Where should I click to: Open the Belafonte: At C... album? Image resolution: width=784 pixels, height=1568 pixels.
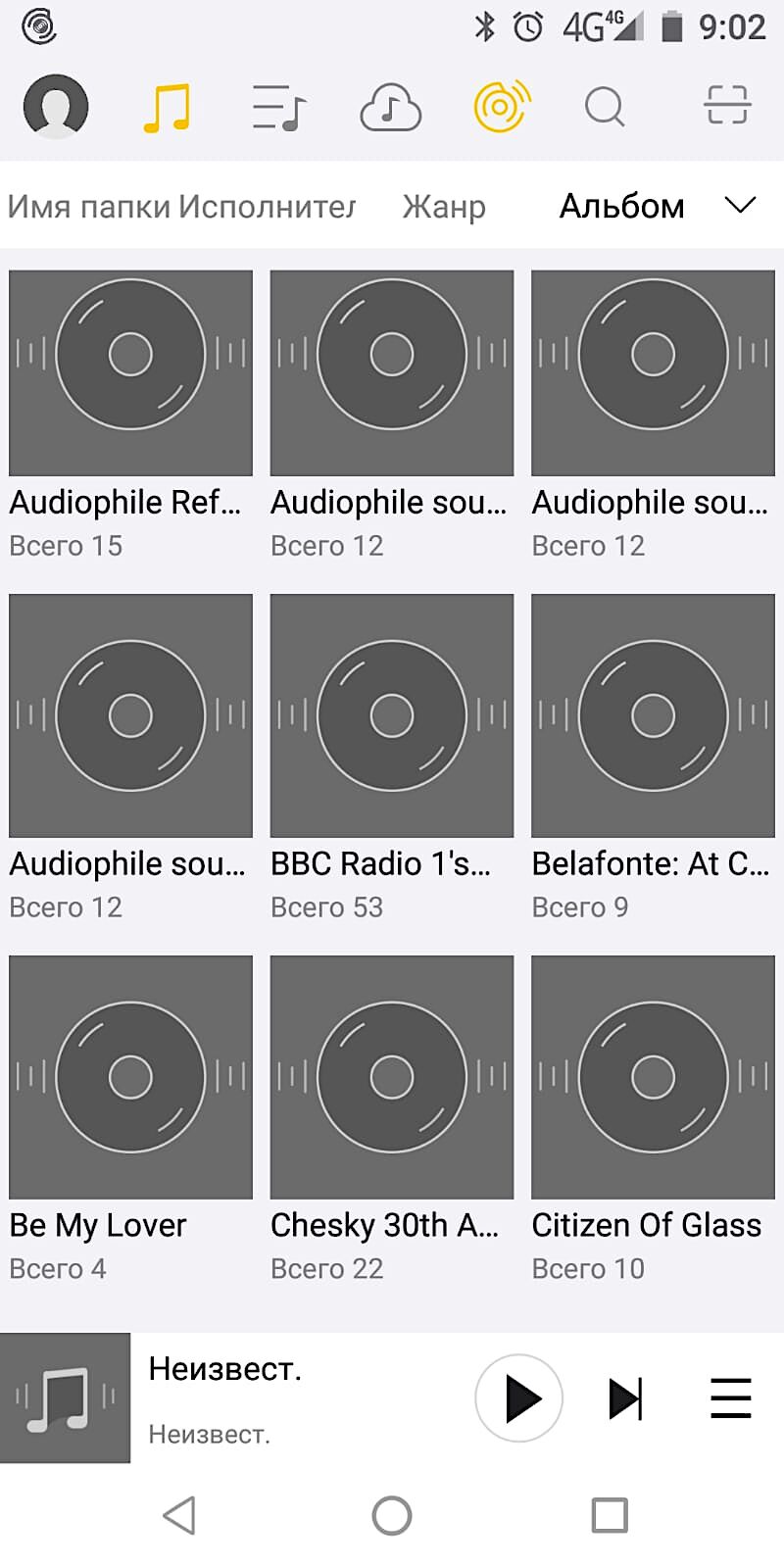[x=653, y=758]
